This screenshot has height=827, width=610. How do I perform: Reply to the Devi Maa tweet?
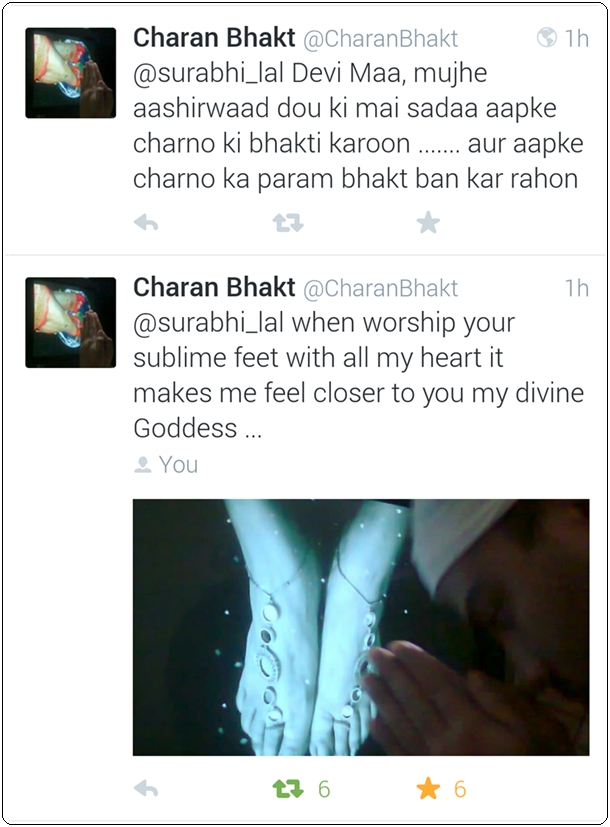pos(146,223)
